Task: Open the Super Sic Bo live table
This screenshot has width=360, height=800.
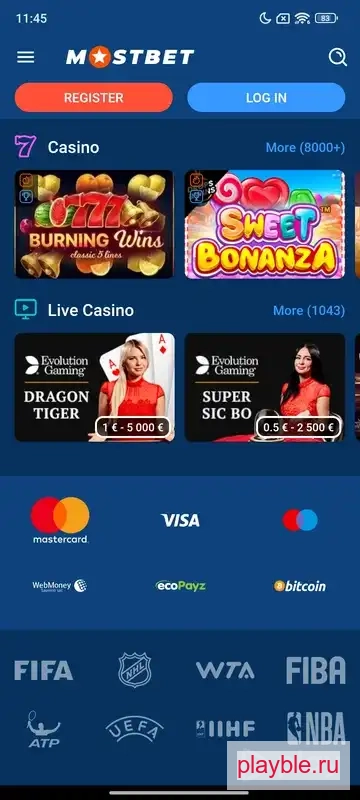Action: click(x=265, y=387)
